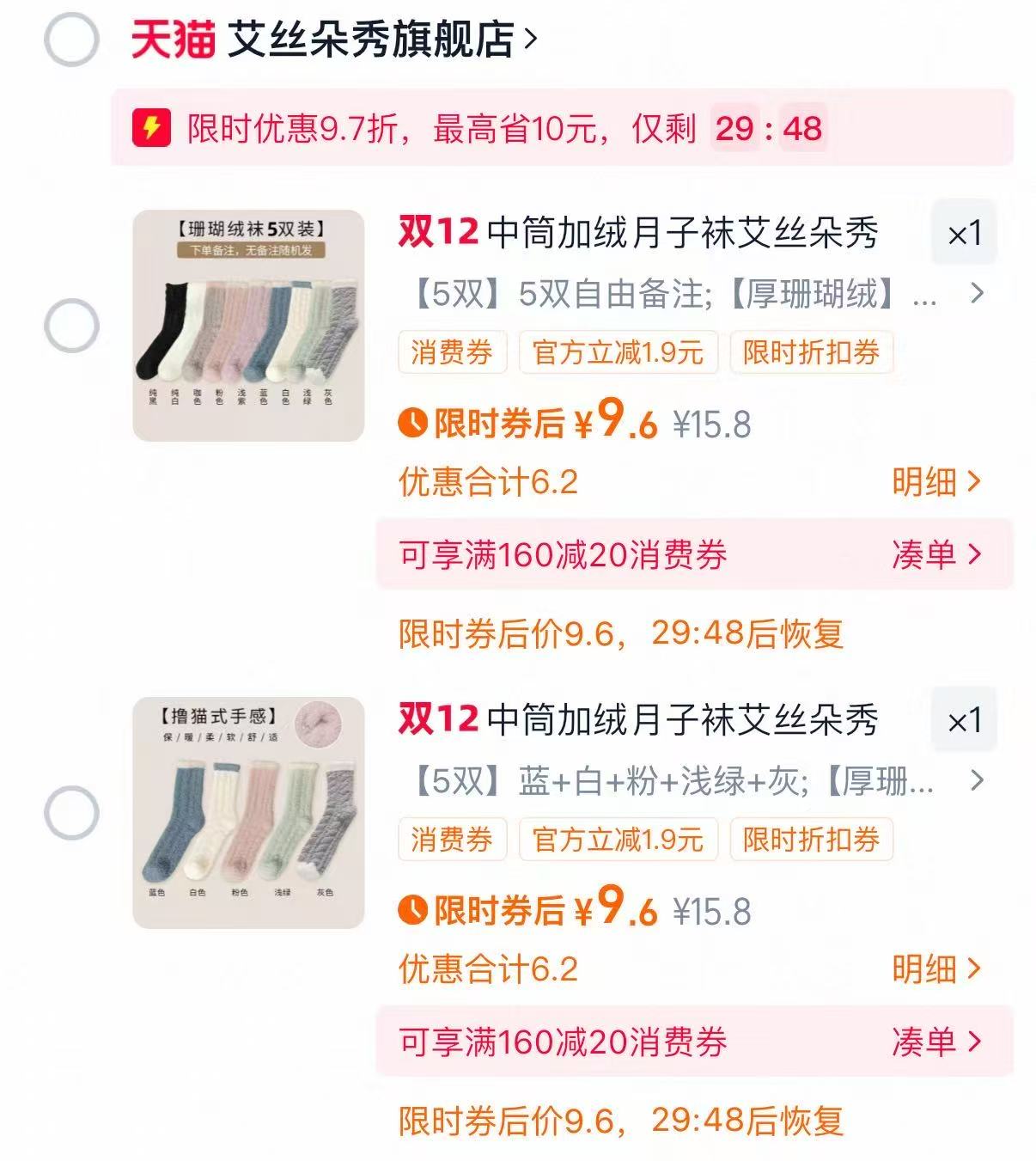Tap the 官方立减1.9元 tag on first item
The height and width of the screenshot is (1161, 1036).
coord(617,352)
